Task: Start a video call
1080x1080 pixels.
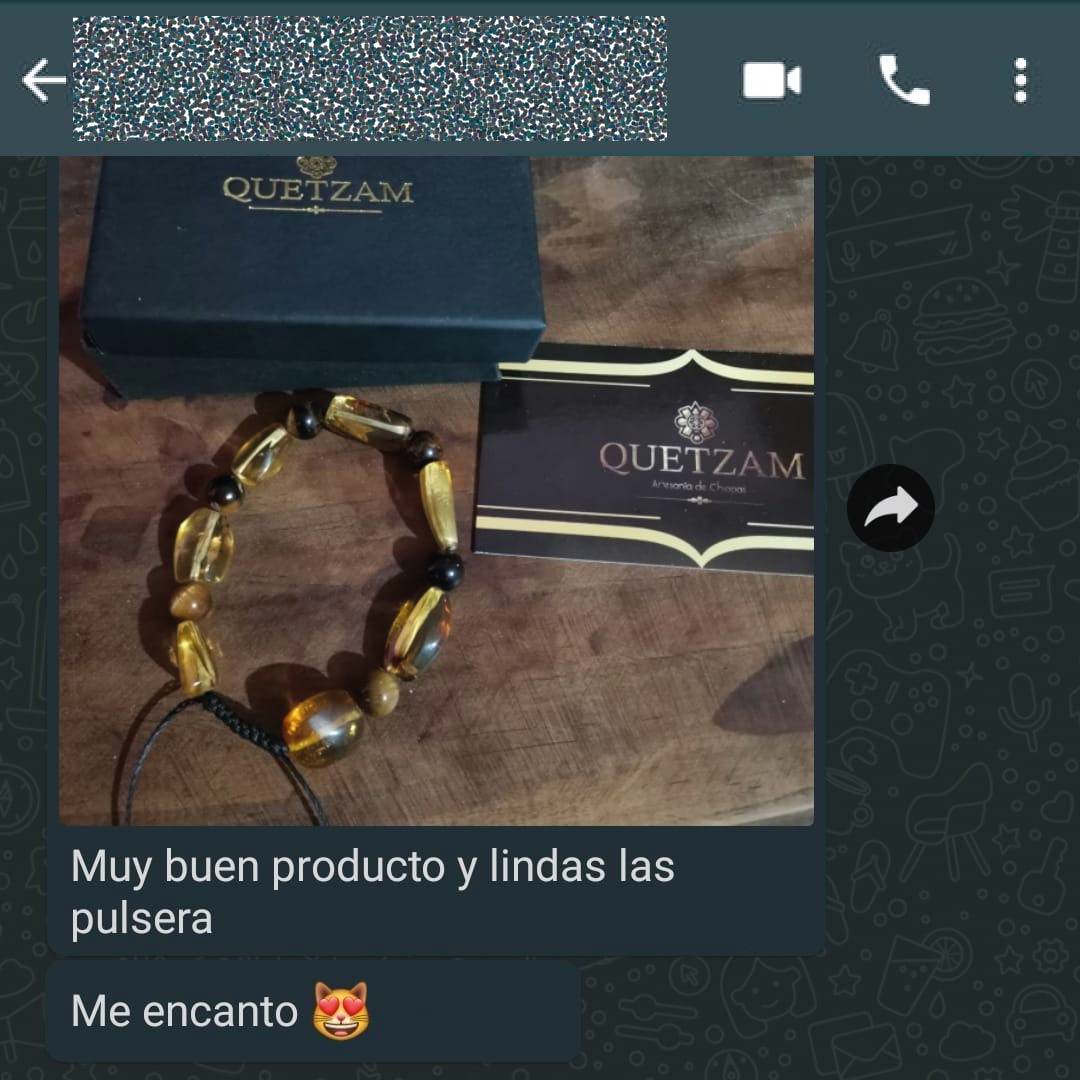Action: 771,81
